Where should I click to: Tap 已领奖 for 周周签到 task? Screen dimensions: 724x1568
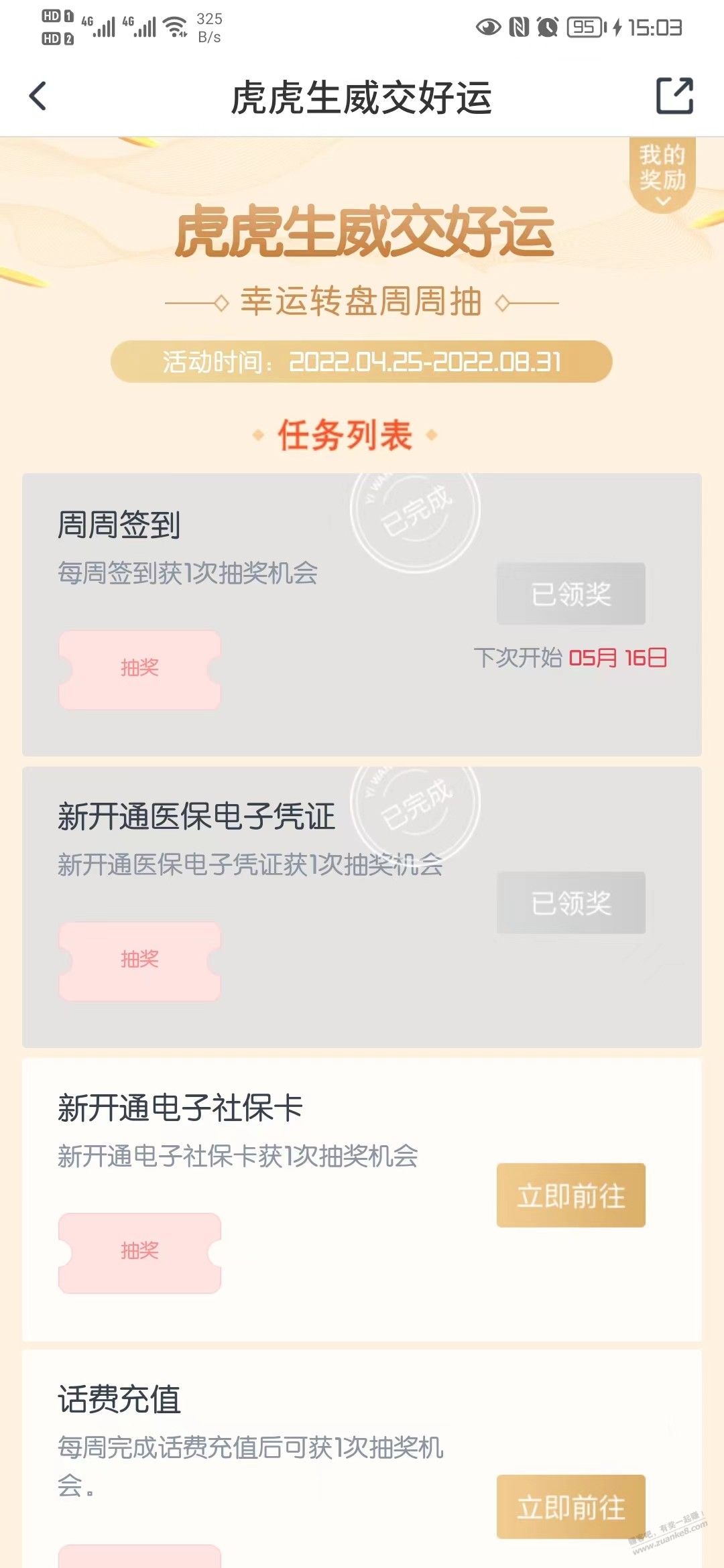click(570, 594)
